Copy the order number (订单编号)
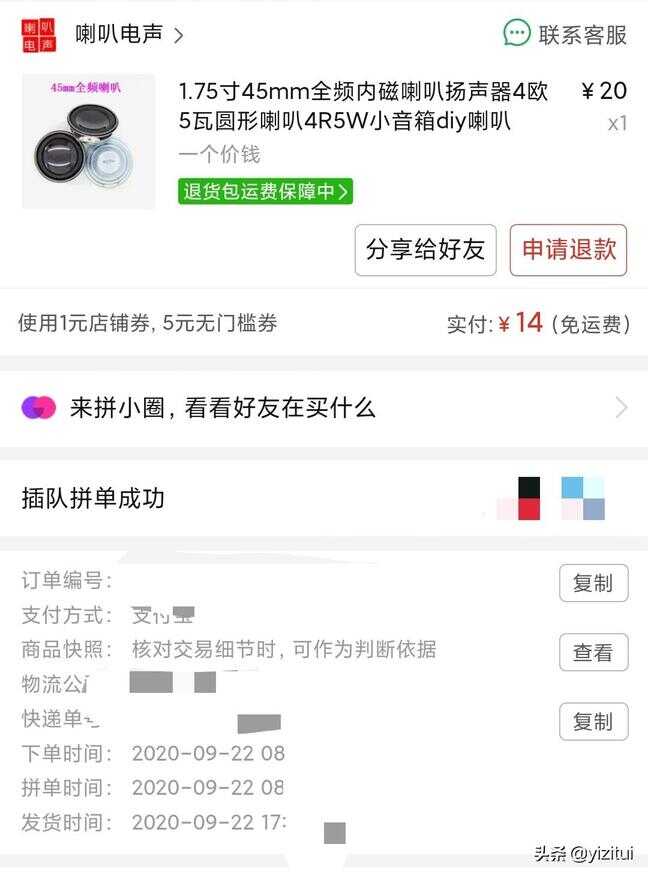The width and height of the screenshot is (648, 877). (x=593, y=583)
